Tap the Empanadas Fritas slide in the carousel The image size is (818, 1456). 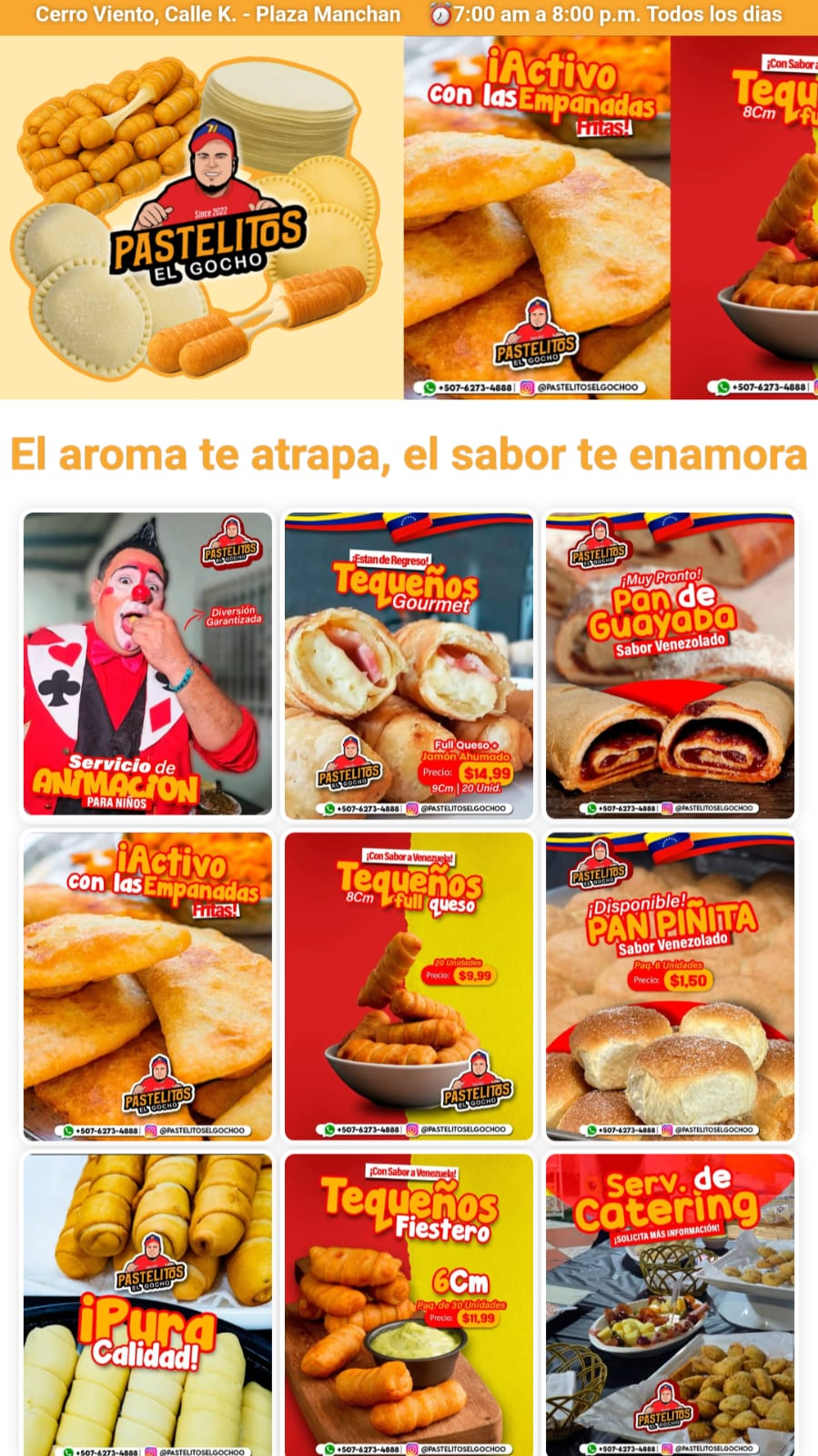coord(537,218)
